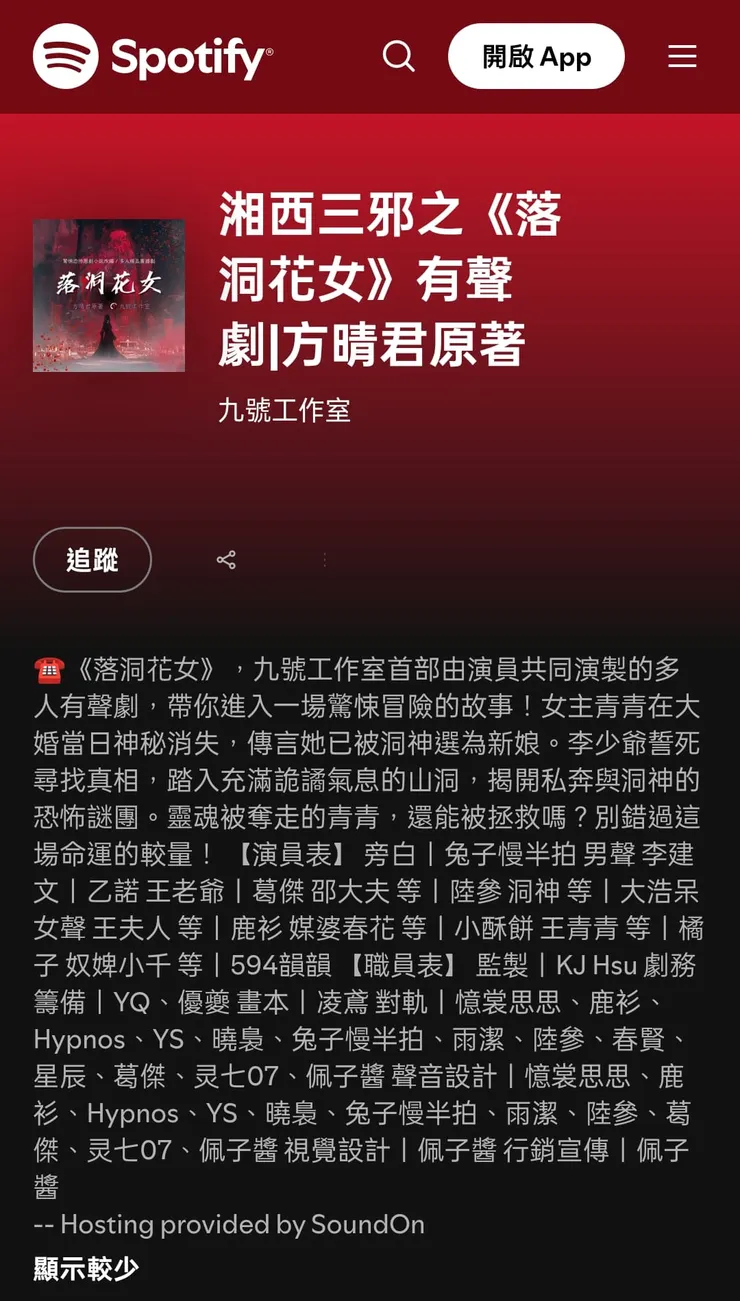Tap the 開啟 App button
The image size is (740, 1301).
click(536, 57)
